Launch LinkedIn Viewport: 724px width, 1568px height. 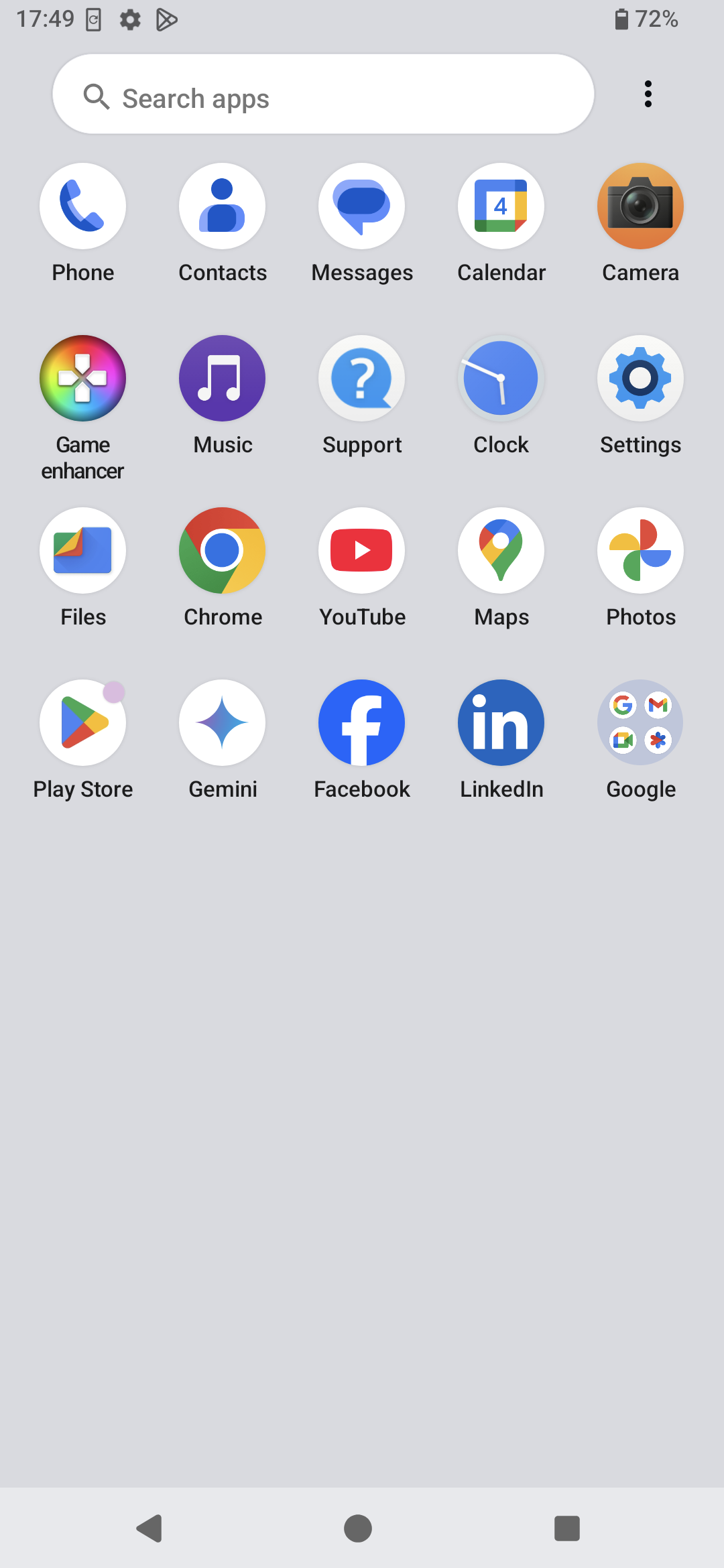pyautogui.click(x=501, y=722)
